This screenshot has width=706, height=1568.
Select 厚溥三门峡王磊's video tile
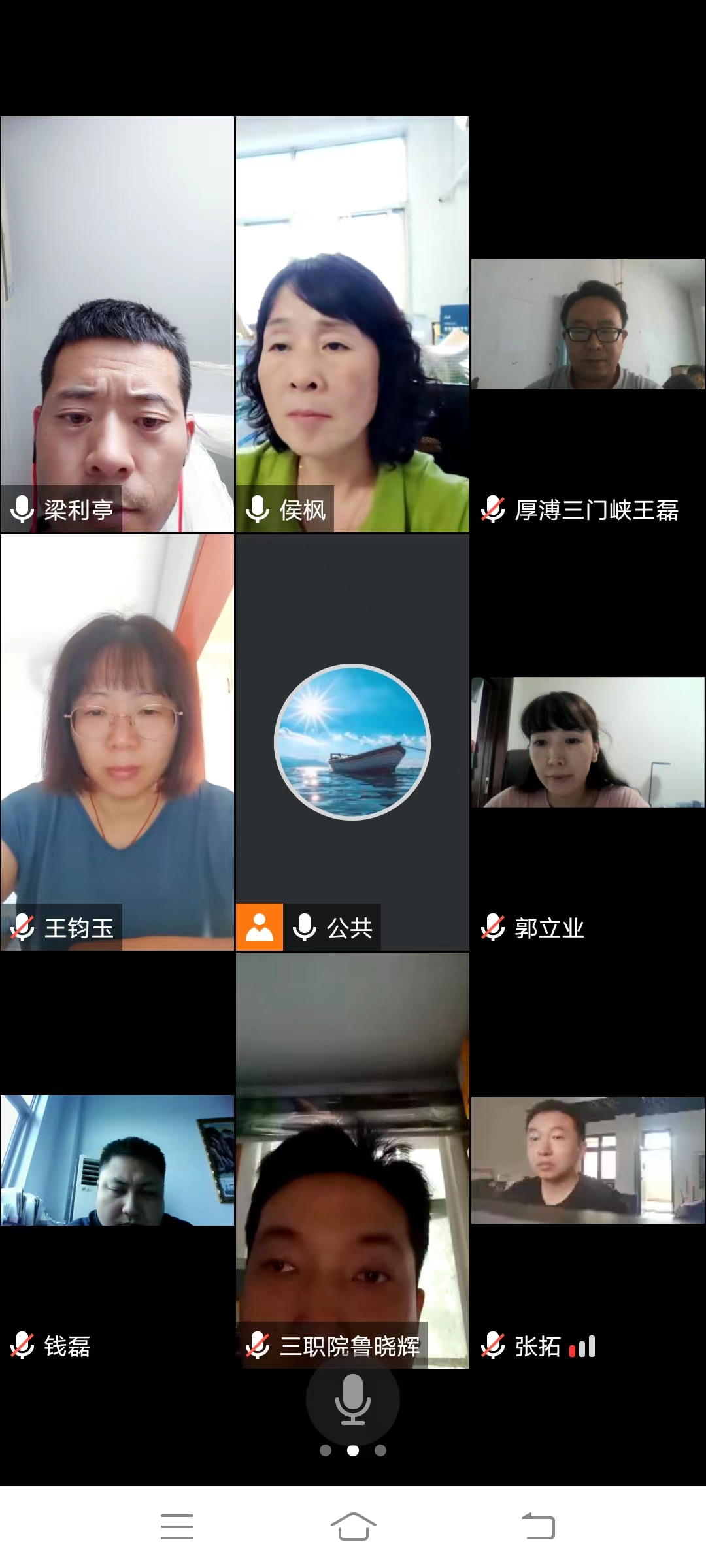588,325
